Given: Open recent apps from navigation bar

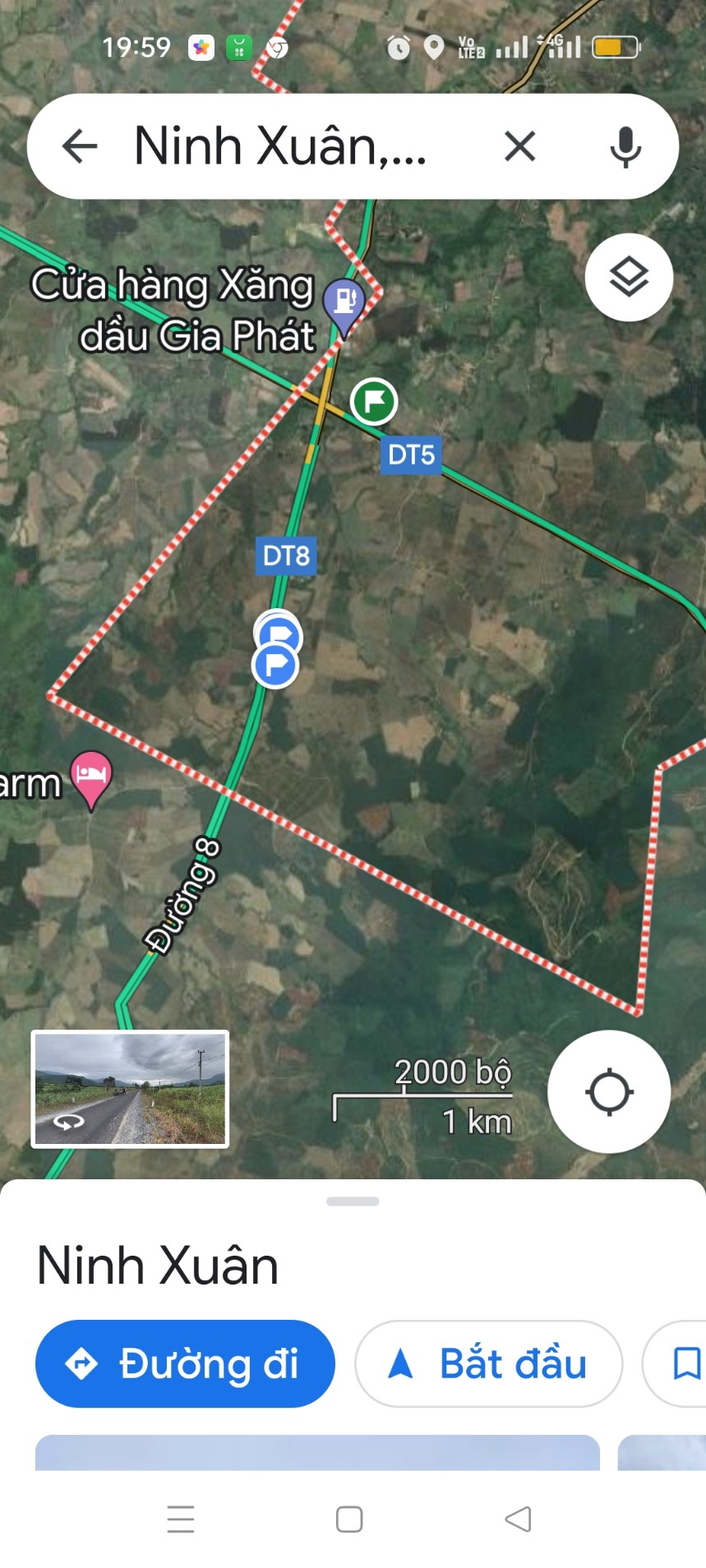Looking at the screenshot, I should pos(181,1520).
